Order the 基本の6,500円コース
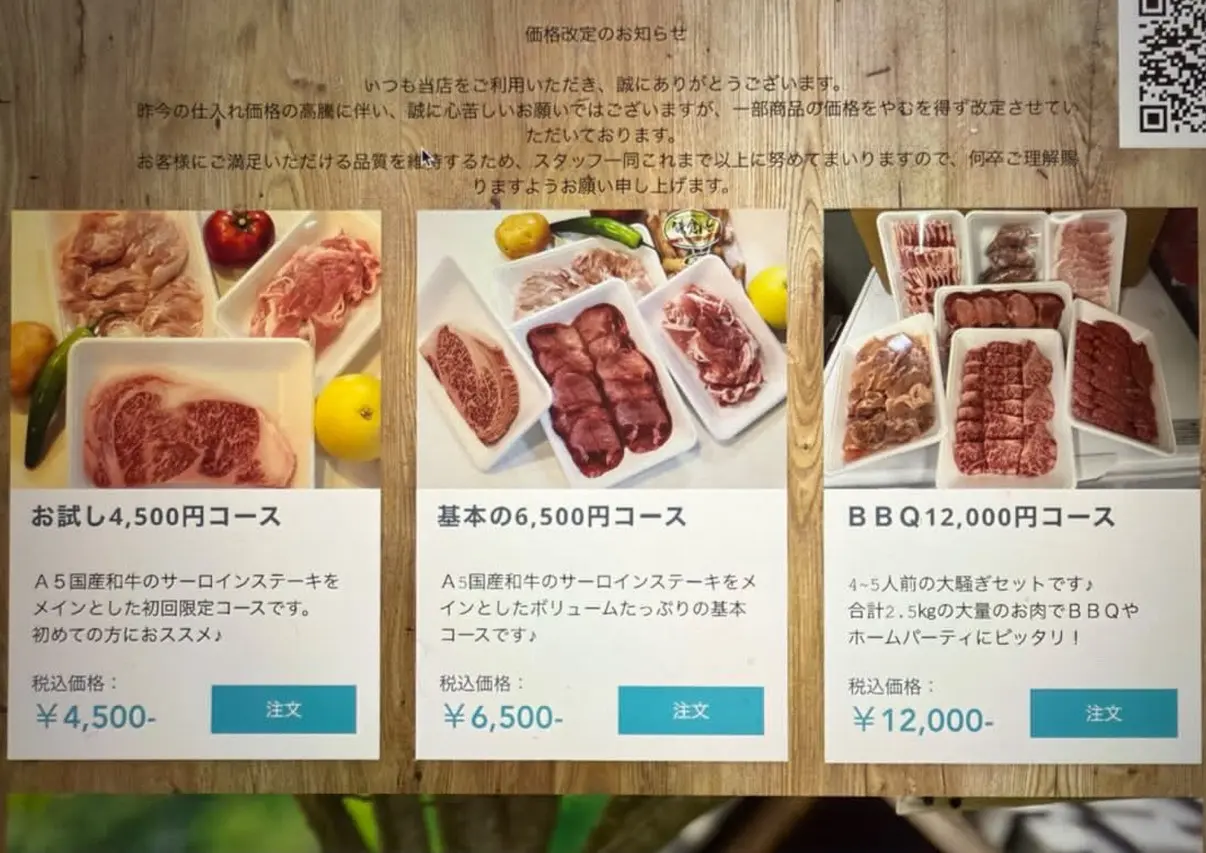 pos(690,710)
